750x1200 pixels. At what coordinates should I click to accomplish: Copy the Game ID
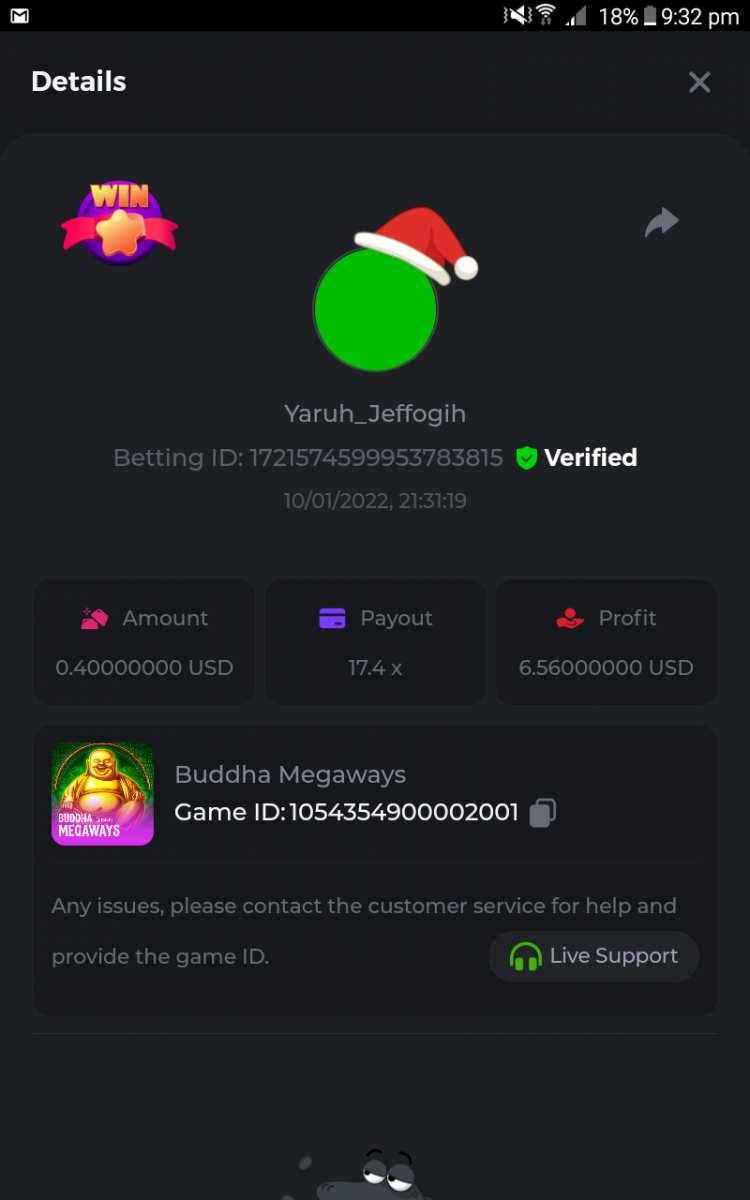pos(542,812)
